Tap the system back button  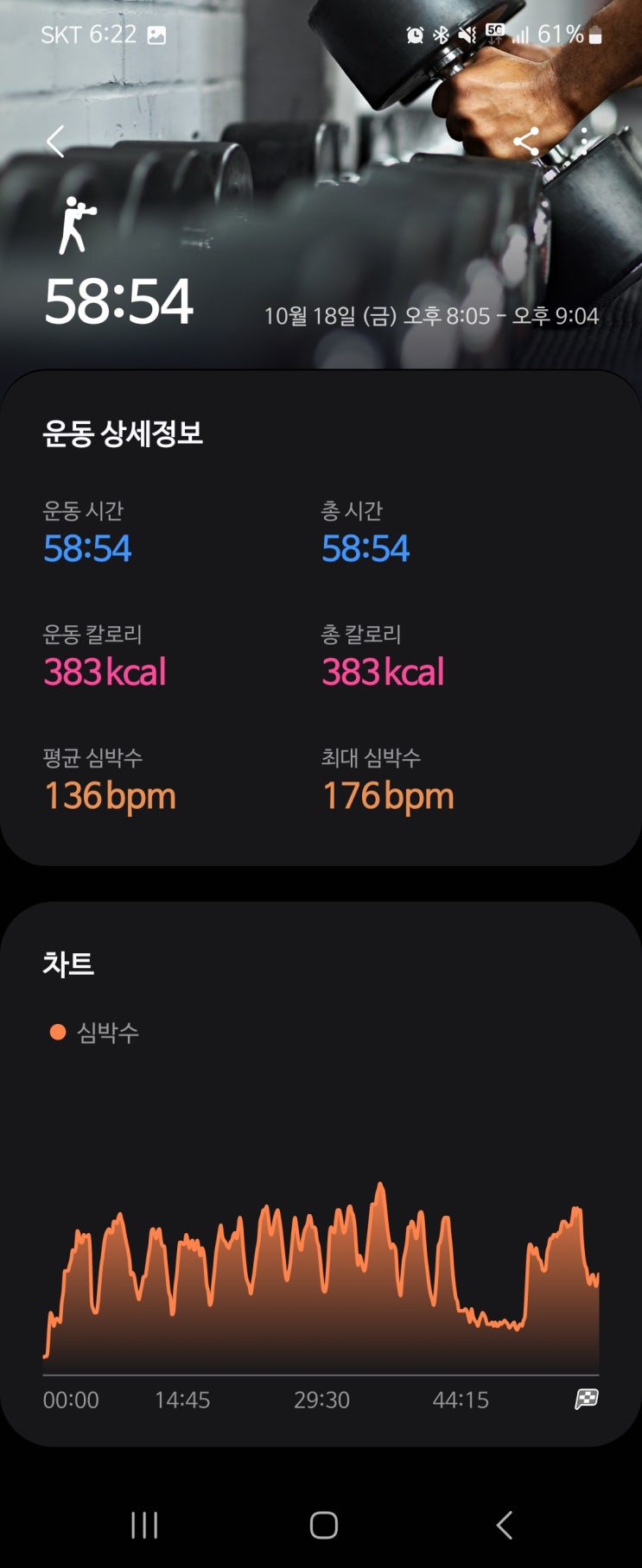coord(505,1525)
